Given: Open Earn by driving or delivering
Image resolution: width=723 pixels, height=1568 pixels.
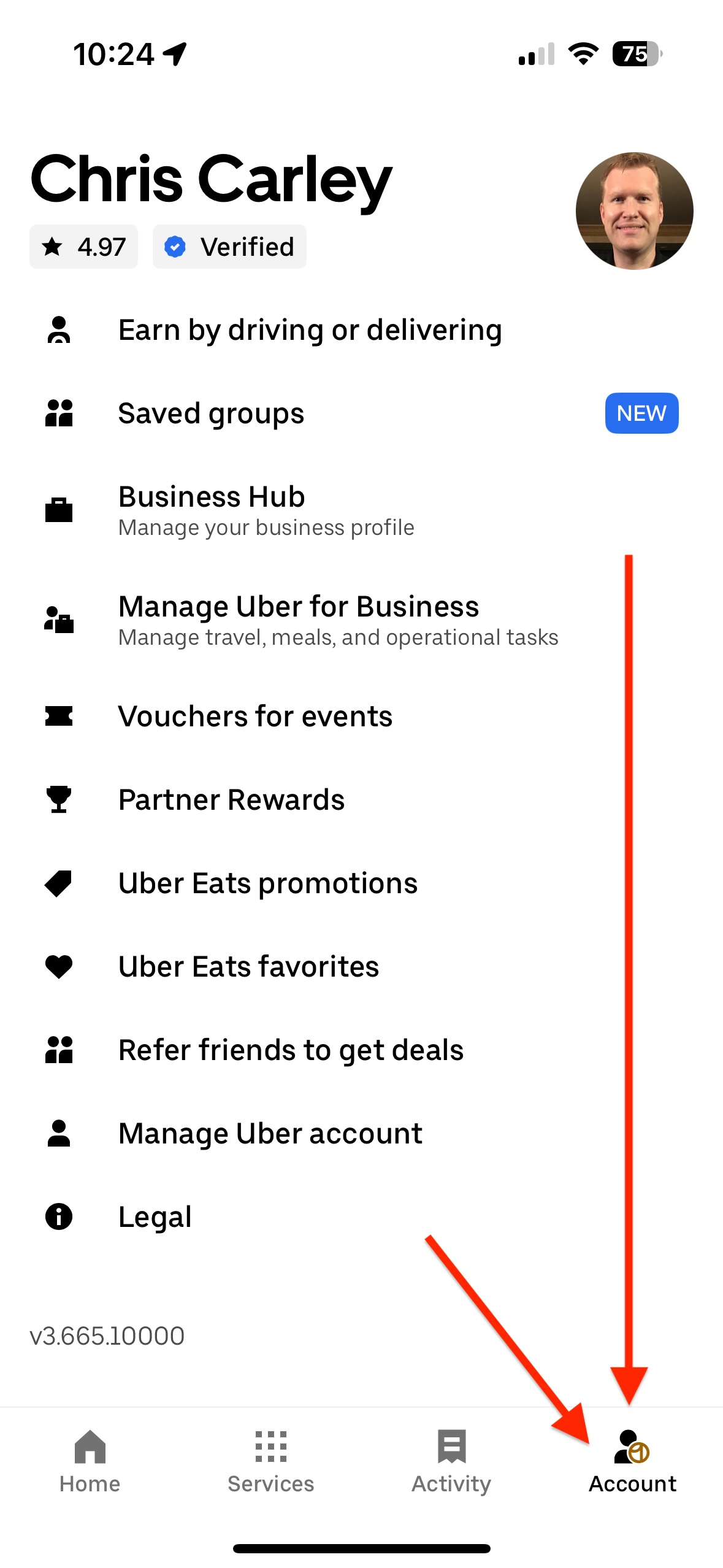Looking at the screenshot, I should tap(310, 330).
